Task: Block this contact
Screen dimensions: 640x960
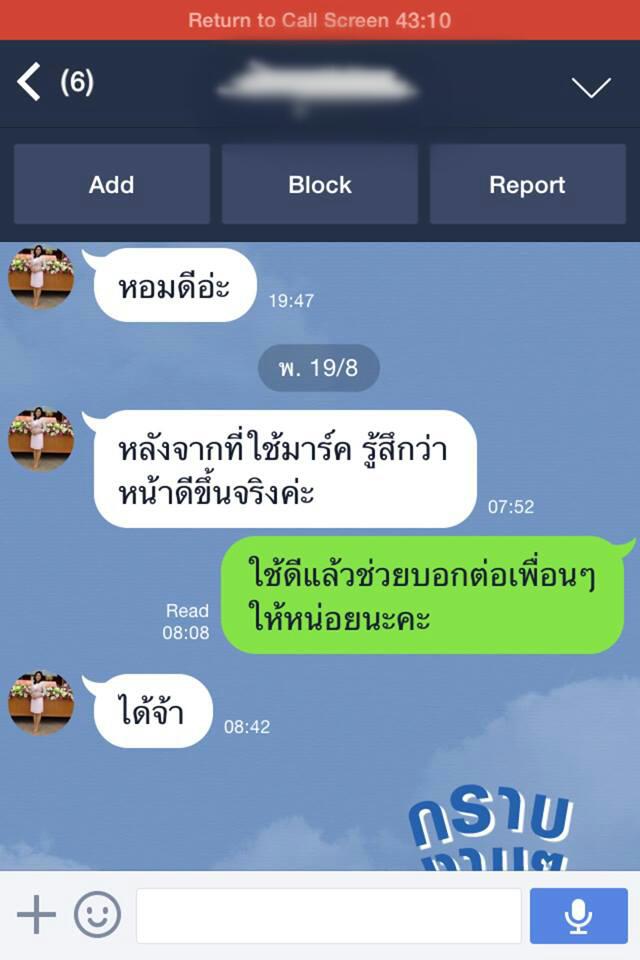Action: pos(320,184)
